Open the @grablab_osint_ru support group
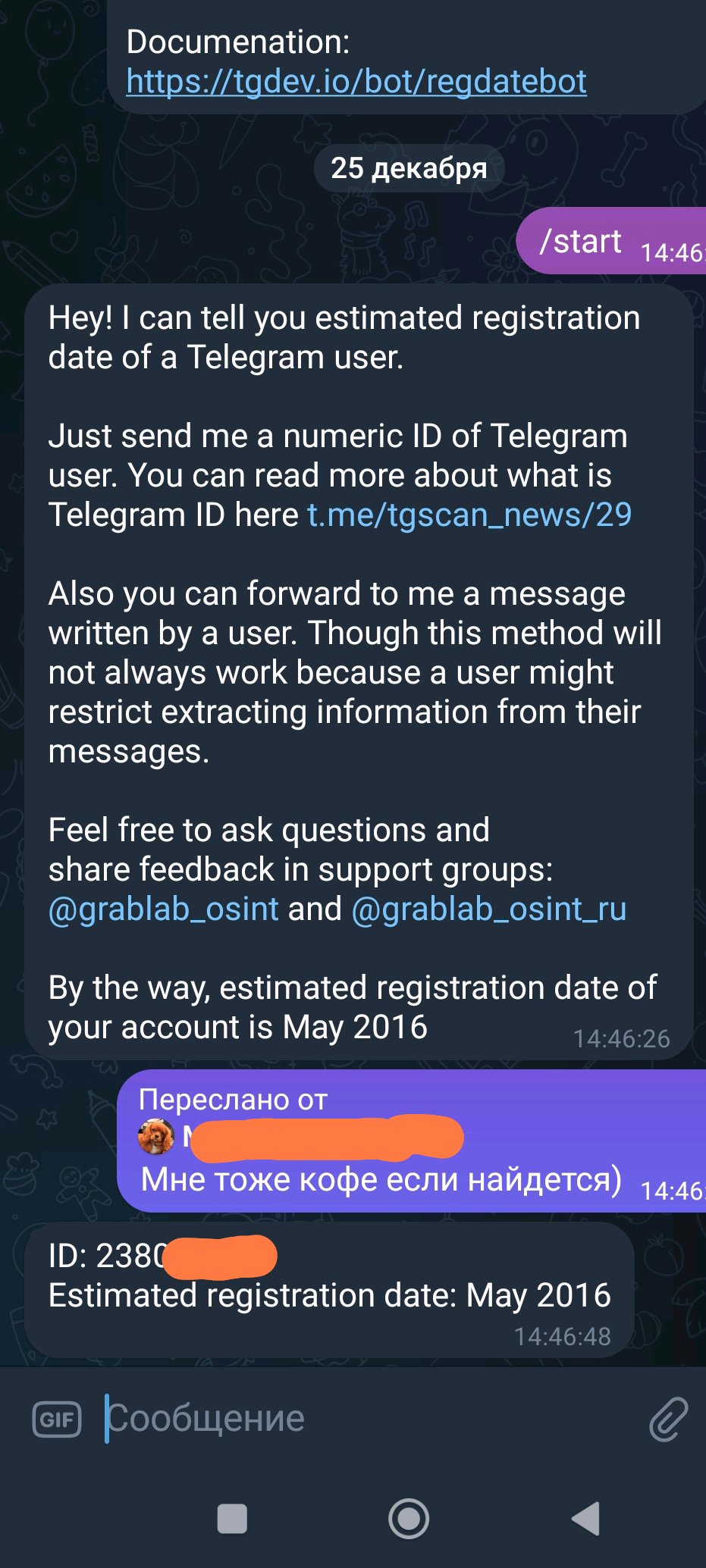This screenshot has width=706, height=1568. tap(489, 909)
